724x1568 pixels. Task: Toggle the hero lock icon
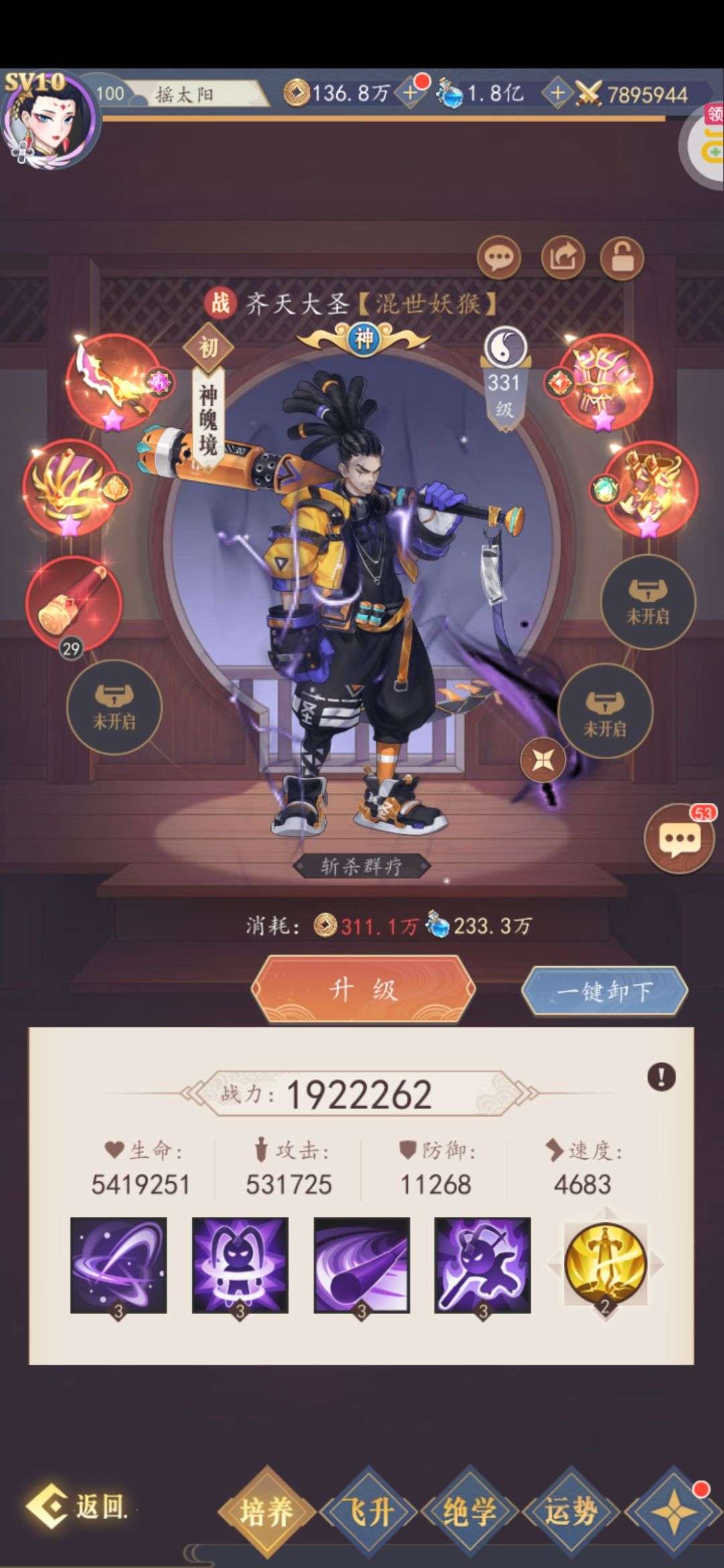pos(622,257)
